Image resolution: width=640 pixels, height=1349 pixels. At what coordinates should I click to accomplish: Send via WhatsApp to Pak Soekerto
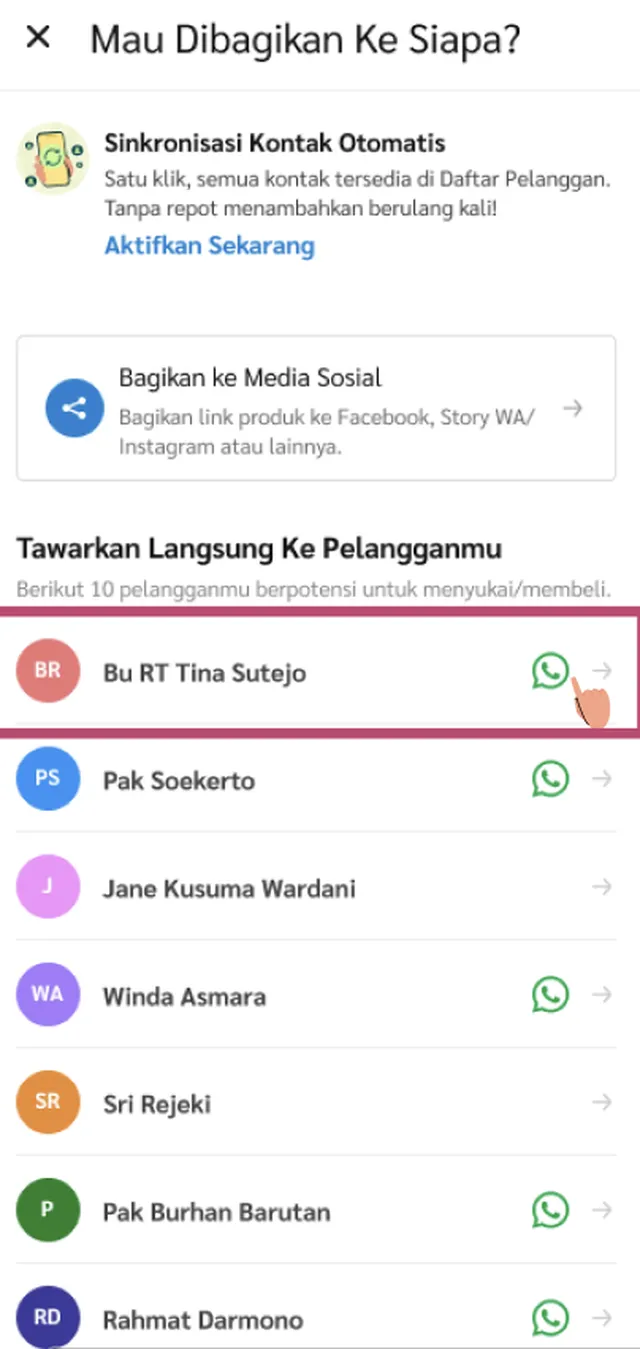click(x=549, y=779)
